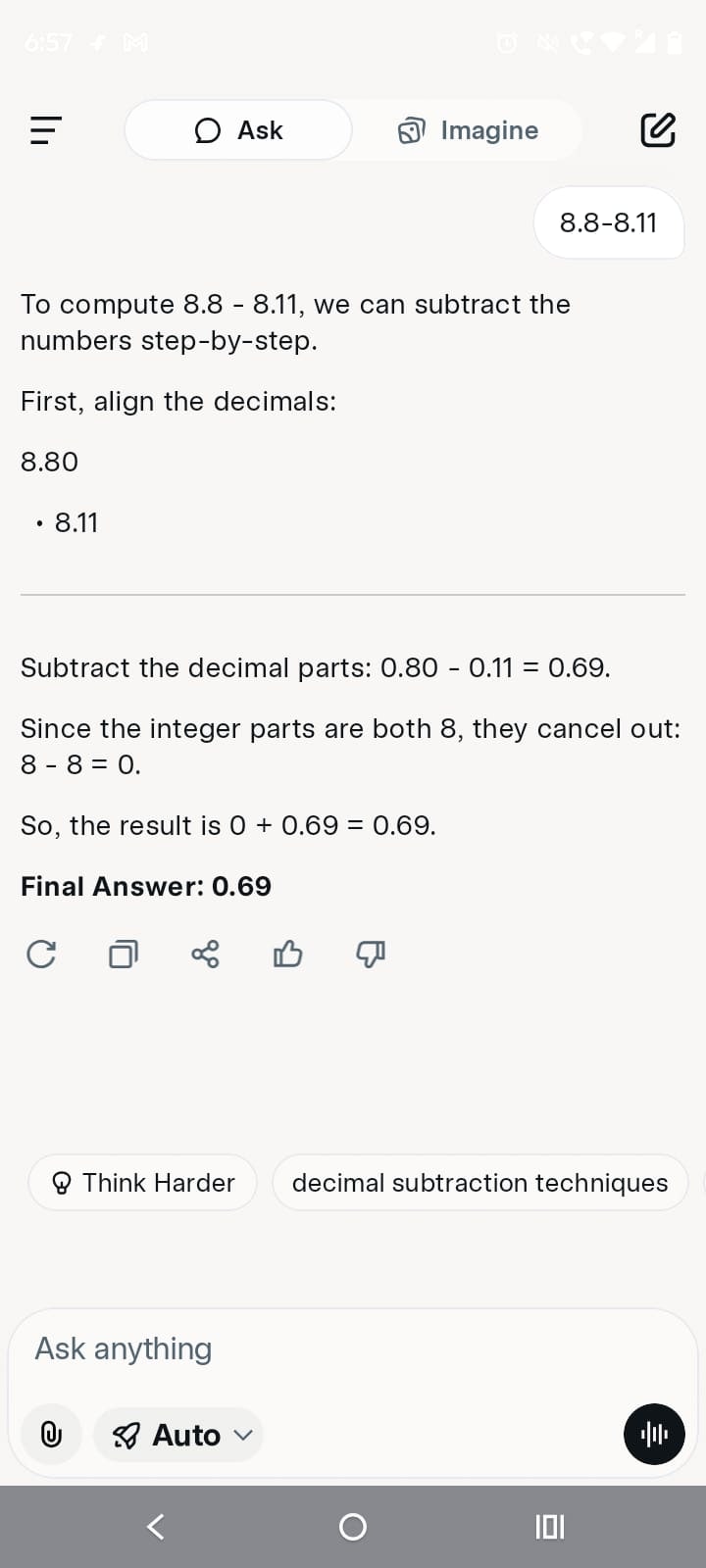Choose decimal subtraction techniques suggestion

[479, 1183]
